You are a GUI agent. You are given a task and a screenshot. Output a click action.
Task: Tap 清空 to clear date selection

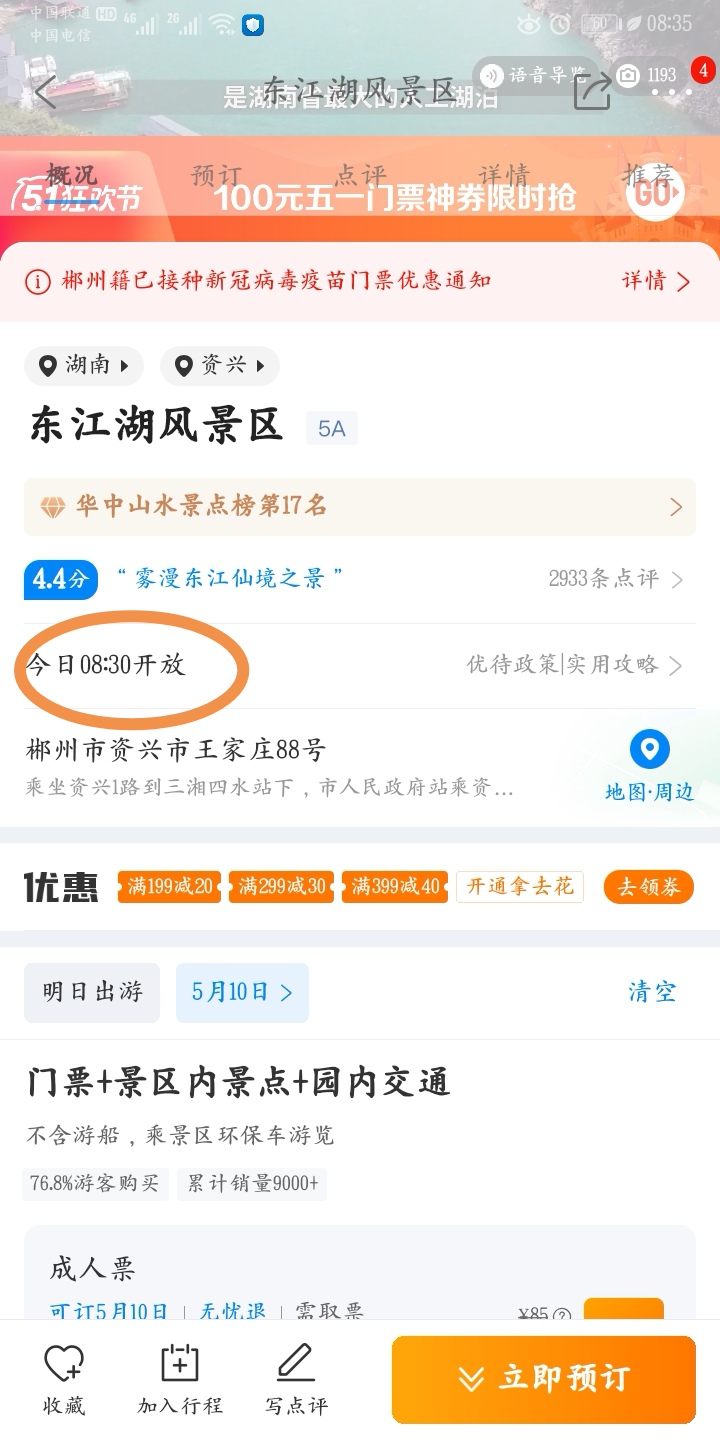tap(652, 992)
